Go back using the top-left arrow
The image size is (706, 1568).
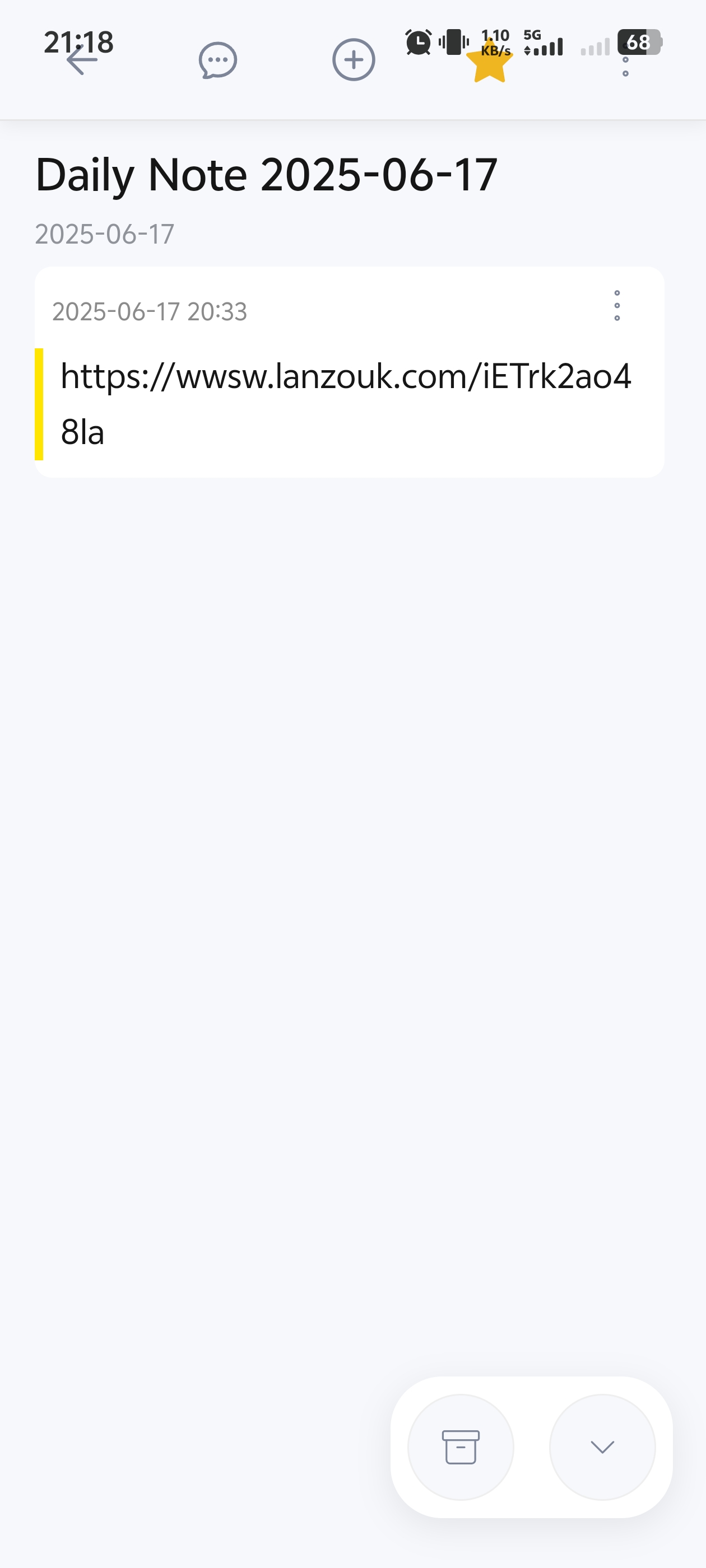[82, 60]
